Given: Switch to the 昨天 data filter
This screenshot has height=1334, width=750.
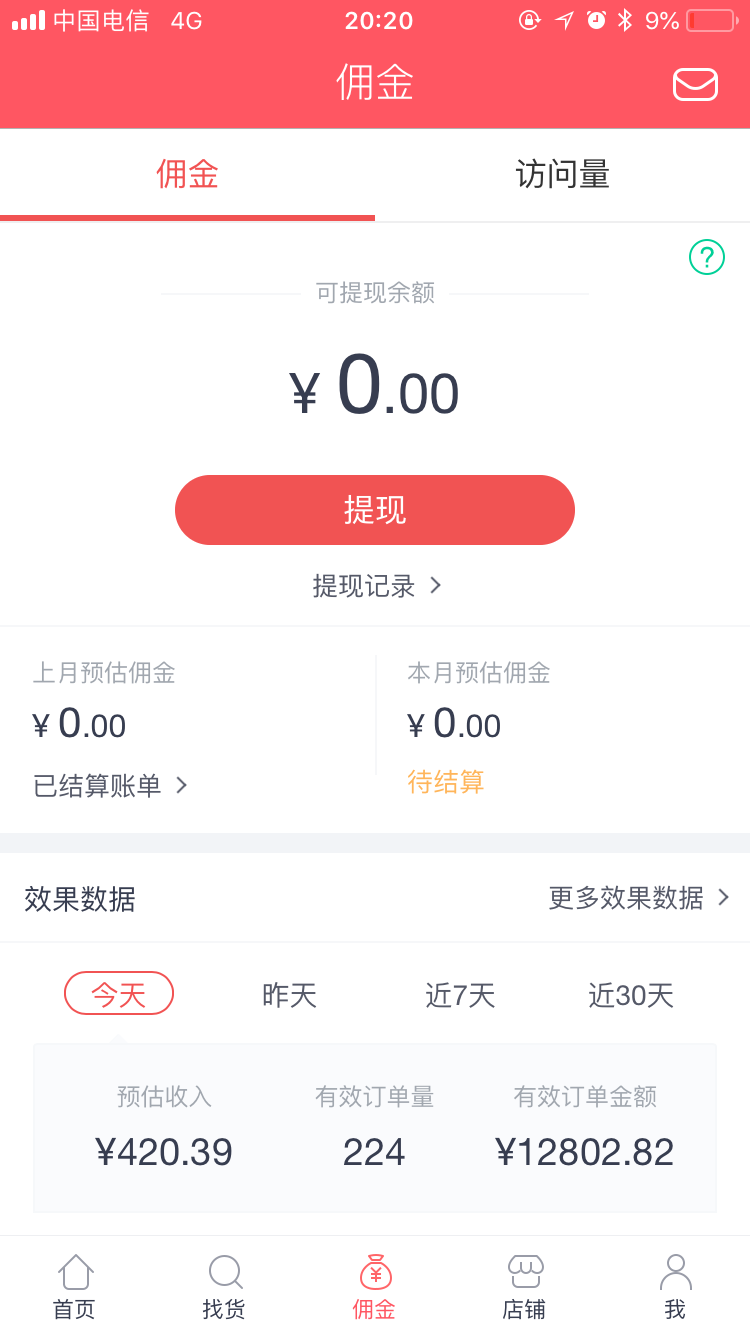Looking at the screenshot, I should click(288, 993).
